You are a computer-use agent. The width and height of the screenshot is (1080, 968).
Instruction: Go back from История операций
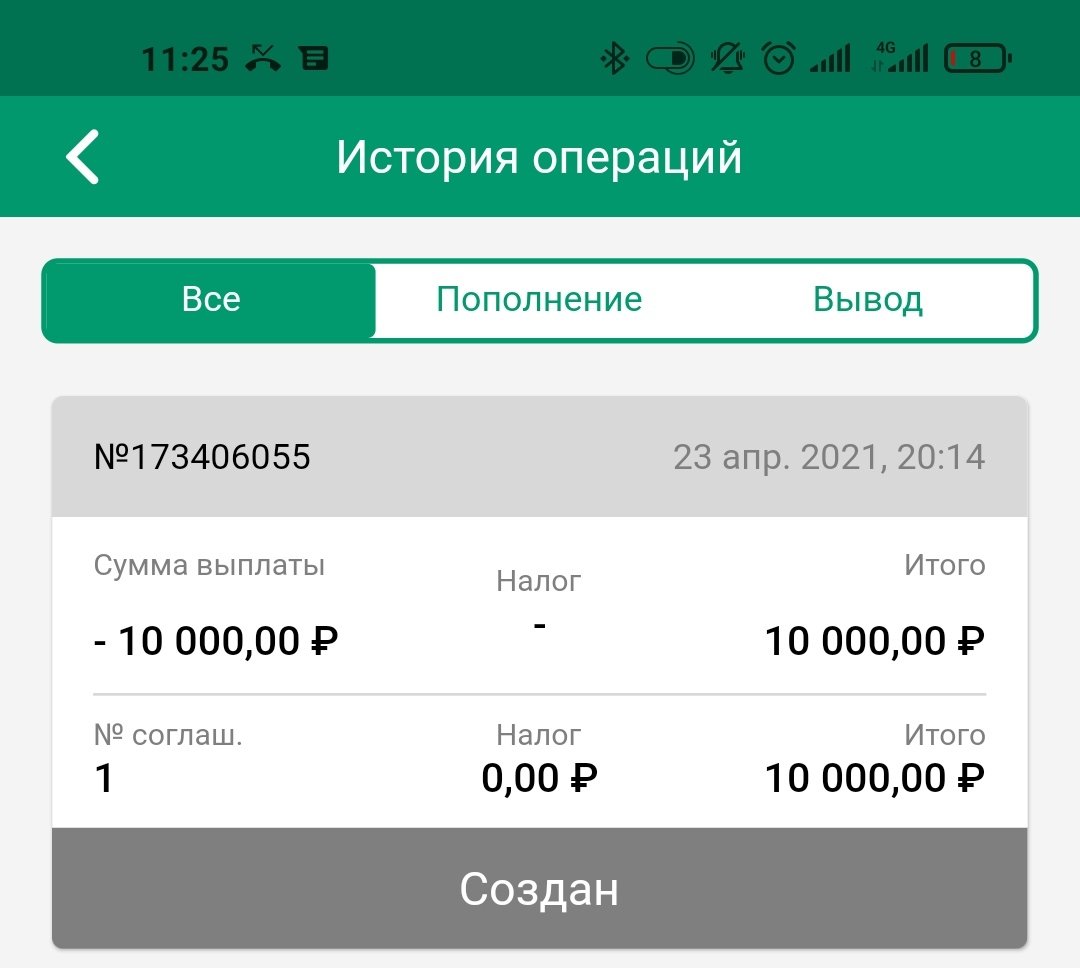pos(83,157)
